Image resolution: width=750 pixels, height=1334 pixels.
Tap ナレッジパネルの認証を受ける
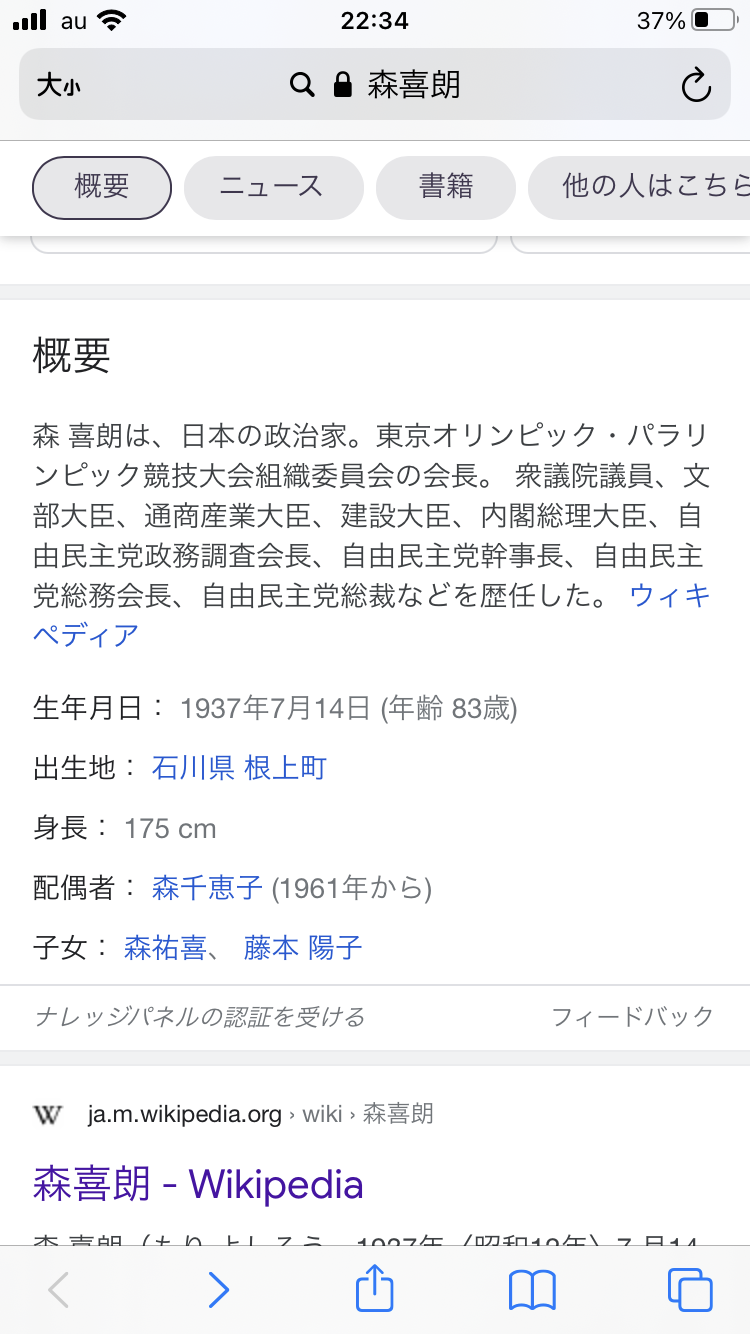point(199,1018)
